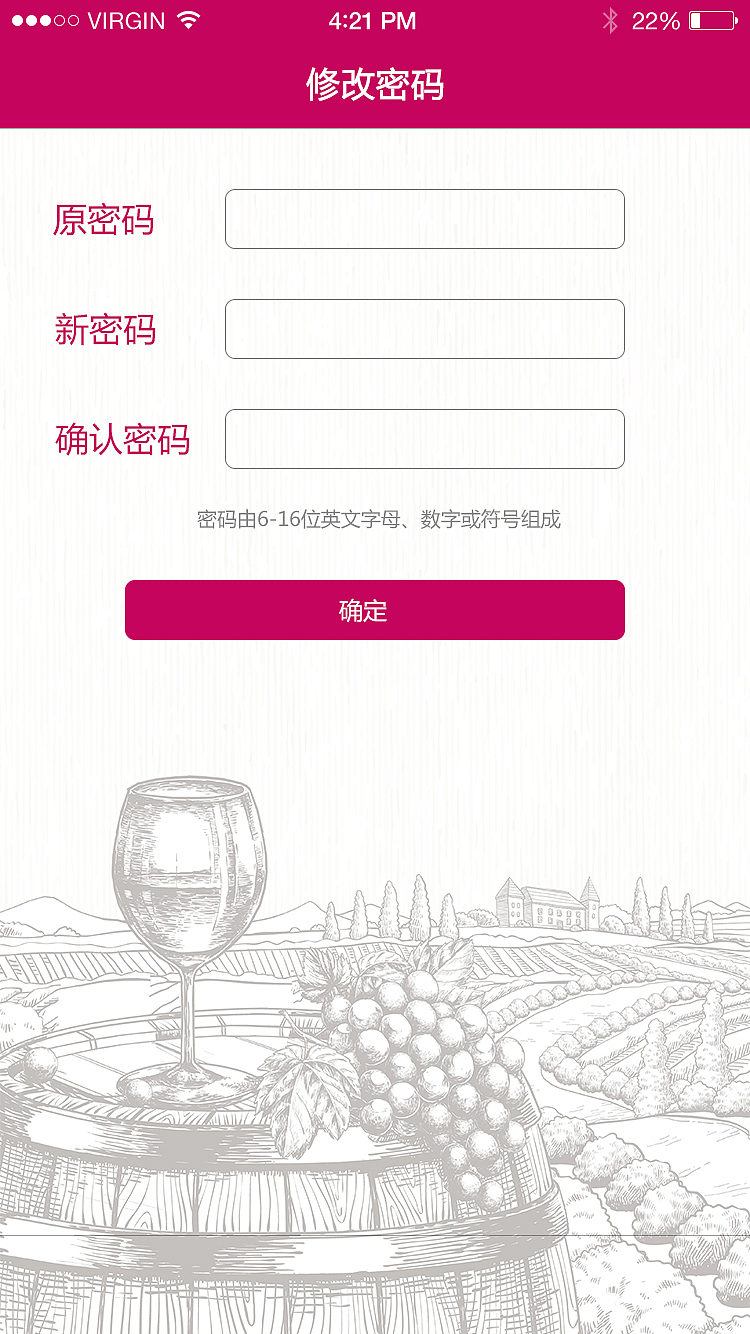The image size is (750, 1334).
Task: Tap the Bluetooth icon in the status bar
Action: 612,18
